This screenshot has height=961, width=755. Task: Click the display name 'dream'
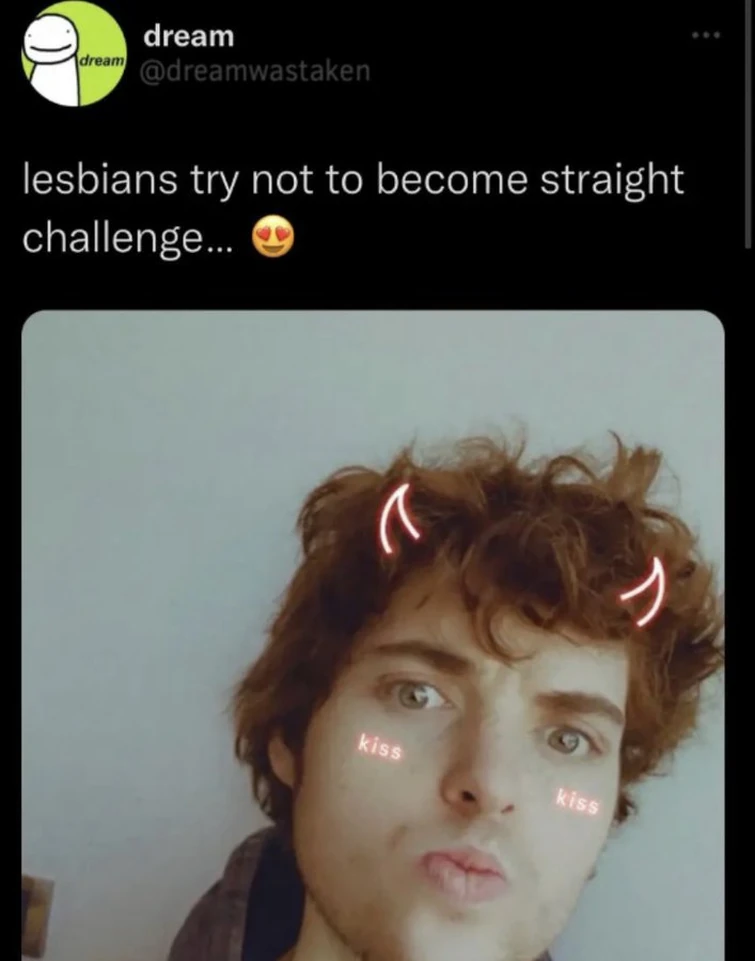coord(188,36)
